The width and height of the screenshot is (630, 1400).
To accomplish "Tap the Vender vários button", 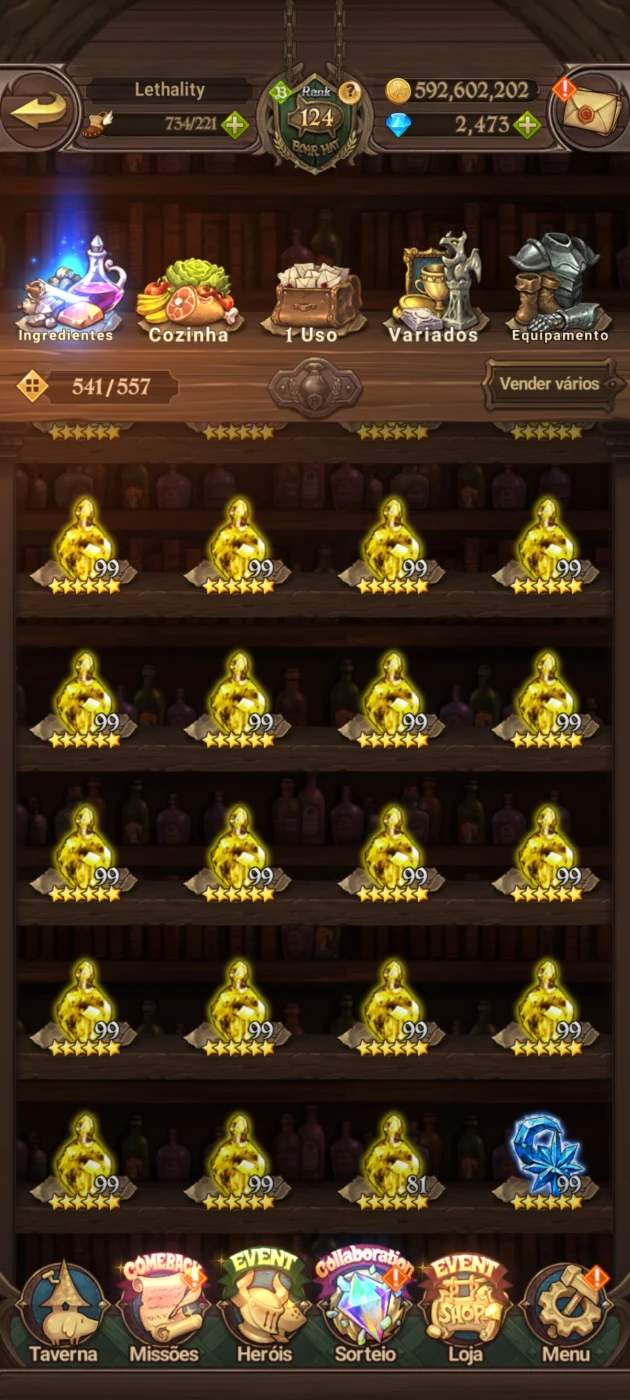I will tap(552, 384).
